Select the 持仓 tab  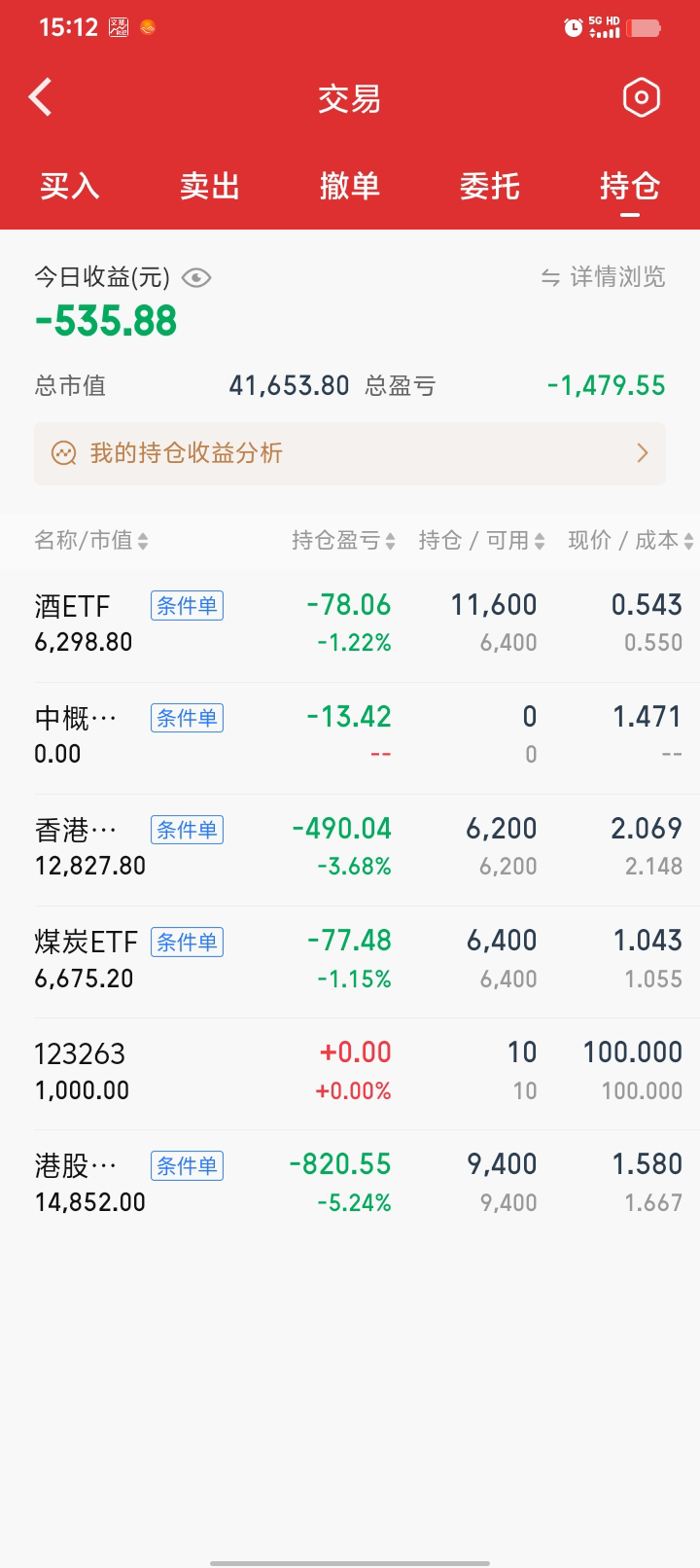coord(630,186)
